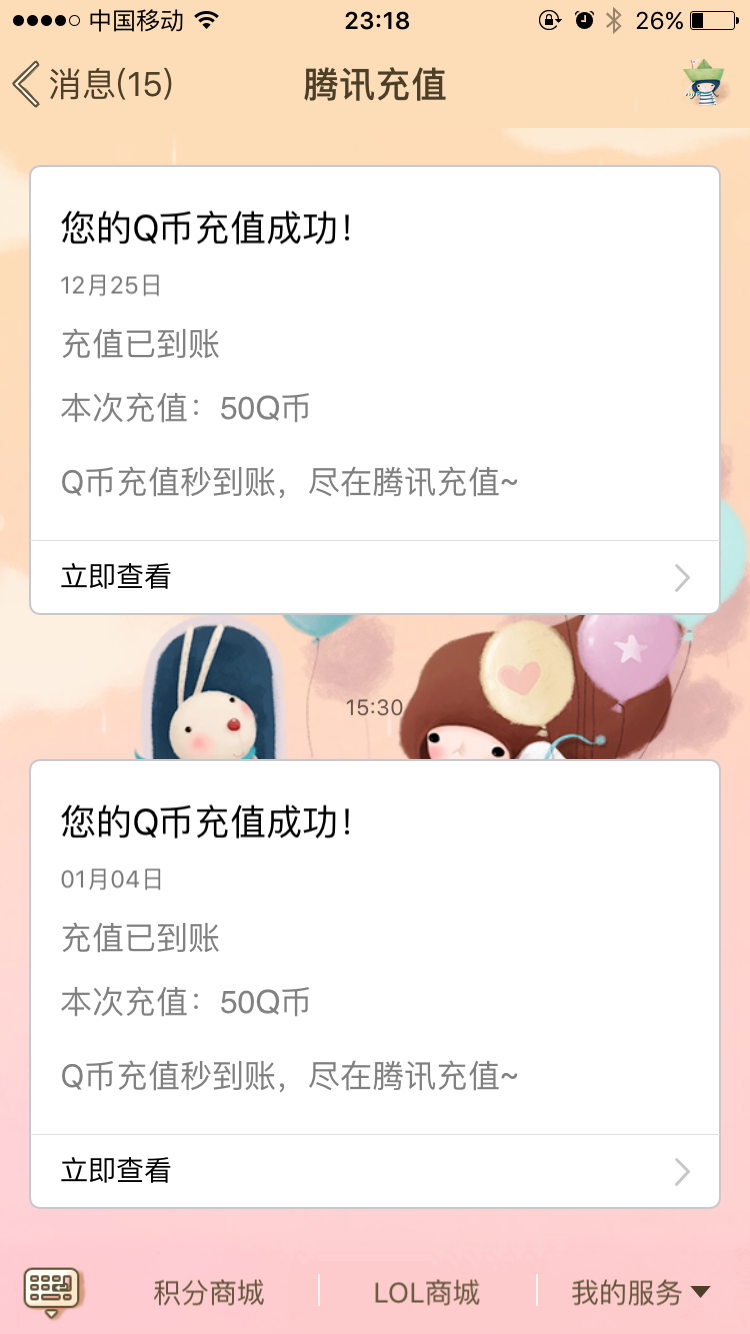Expand the 我的服务 menu

640,1292
